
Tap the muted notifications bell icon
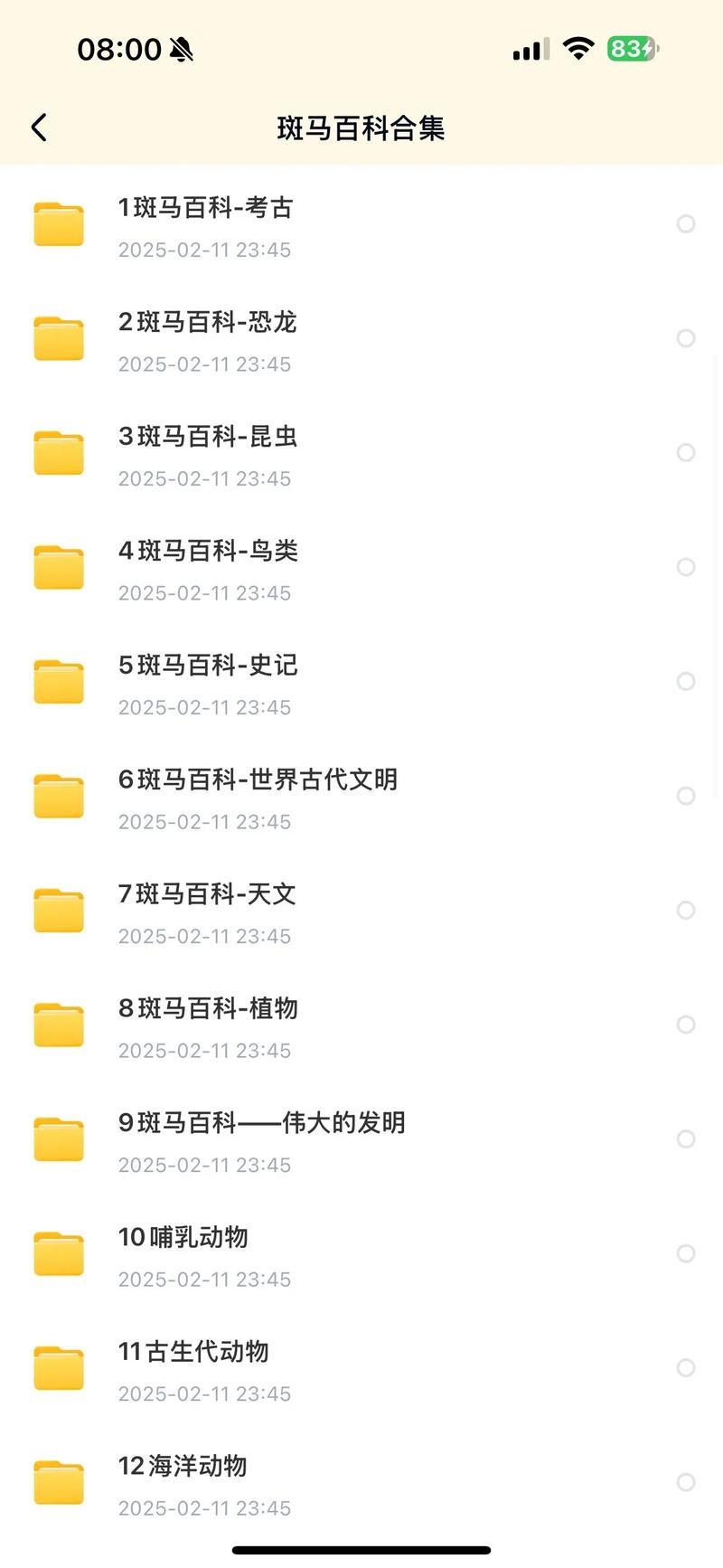point(181,49)
